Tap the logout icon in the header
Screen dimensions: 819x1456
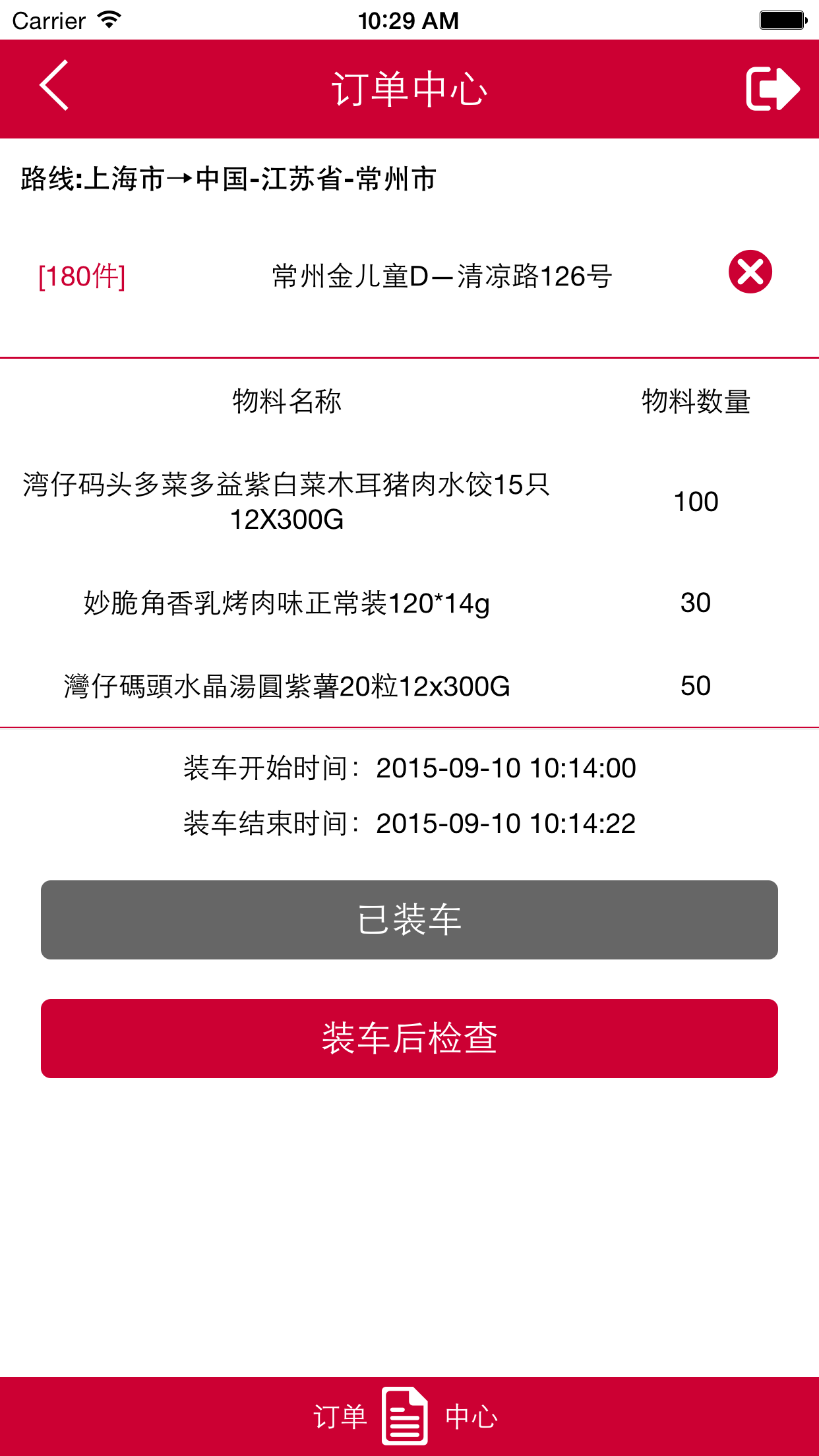(x=772, y=88)
